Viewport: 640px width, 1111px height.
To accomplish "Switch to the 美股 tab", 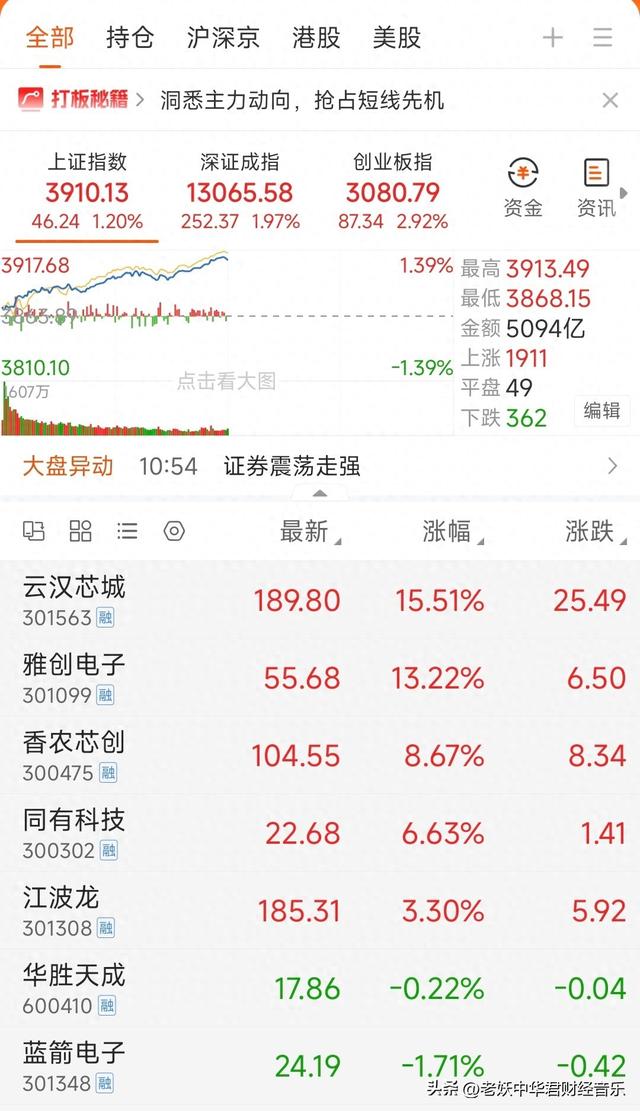I will pos(397,38).
